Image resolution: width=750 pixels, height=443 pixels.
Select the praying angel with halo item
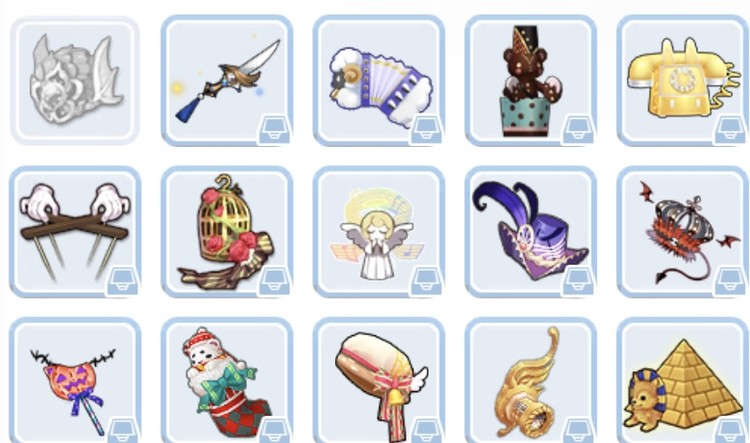(x=378, y=231)
